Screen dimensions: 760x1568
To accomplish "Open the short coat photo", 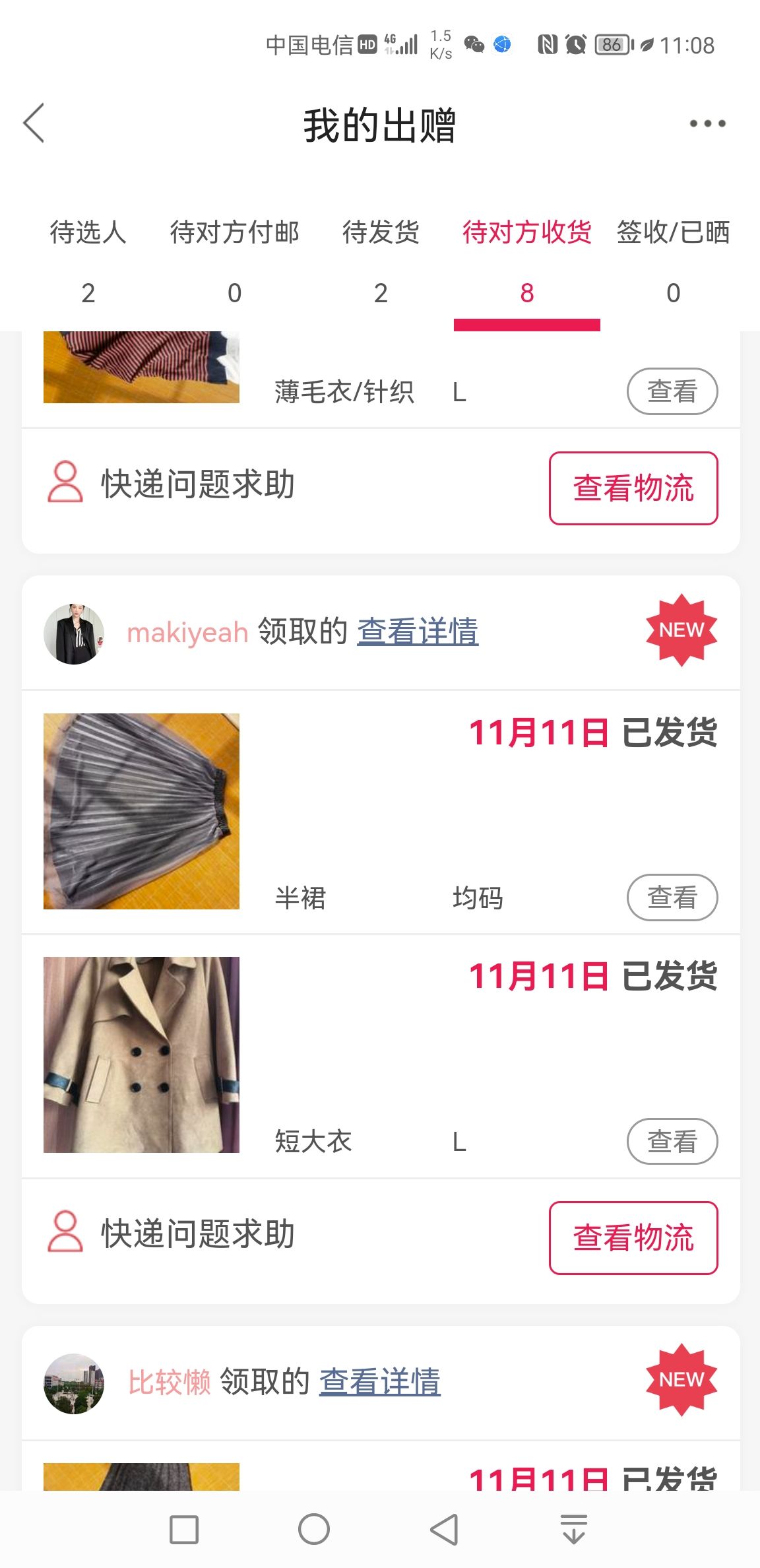I will point(141,1055).
